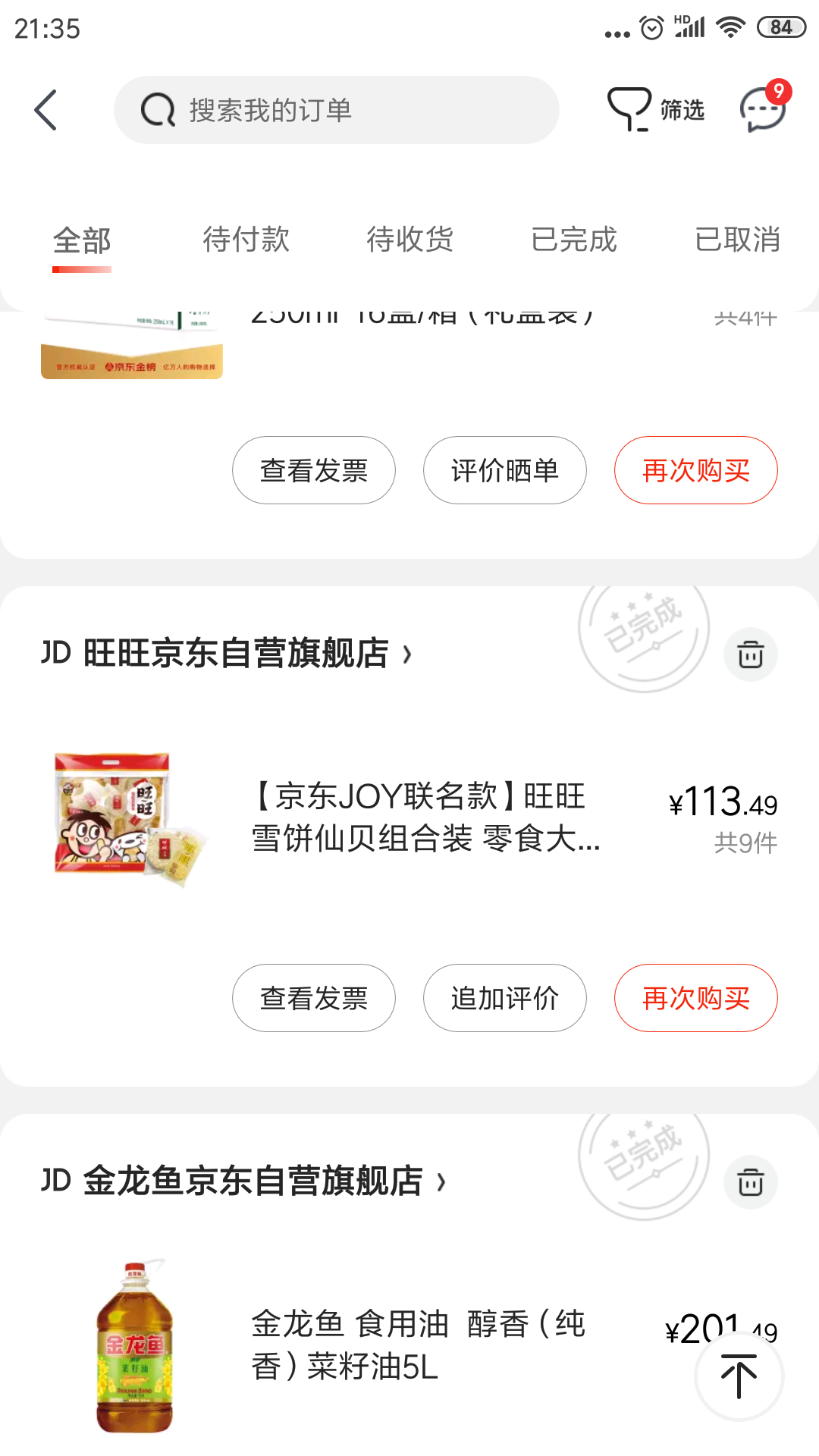Viewport: 819px width, 1456px height.
Task: Select the 全部 orders tab
Action: (x=82, y=241)
